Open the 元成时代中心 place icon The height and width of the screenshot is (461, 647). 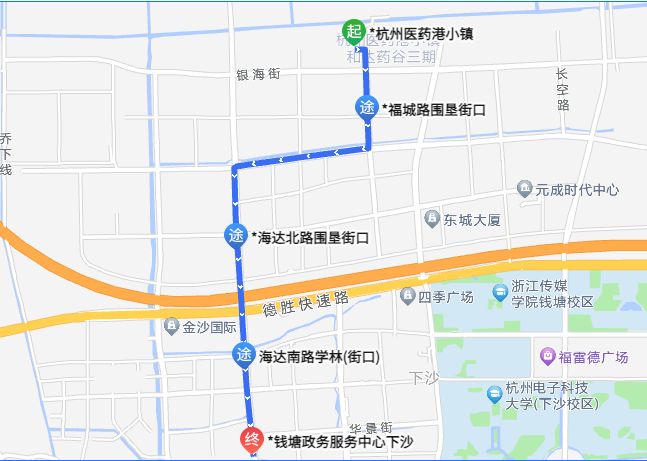click(525, 189)
